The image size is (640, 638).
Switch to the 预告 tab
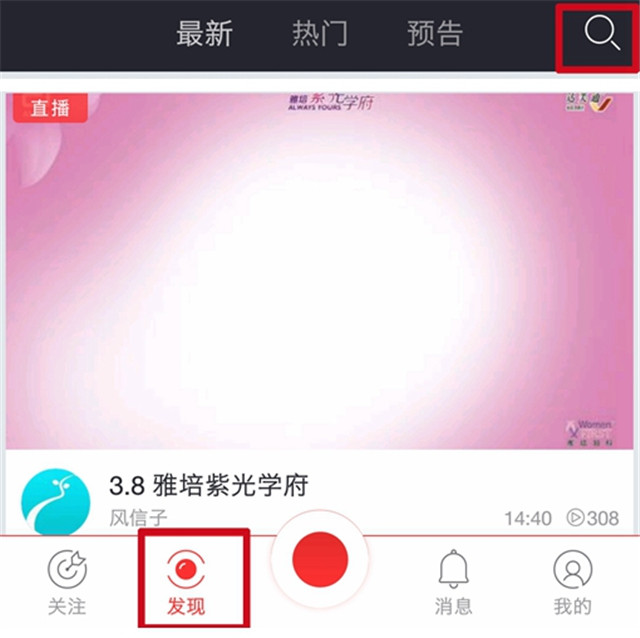pyautogui.click(x=435, y=34)
